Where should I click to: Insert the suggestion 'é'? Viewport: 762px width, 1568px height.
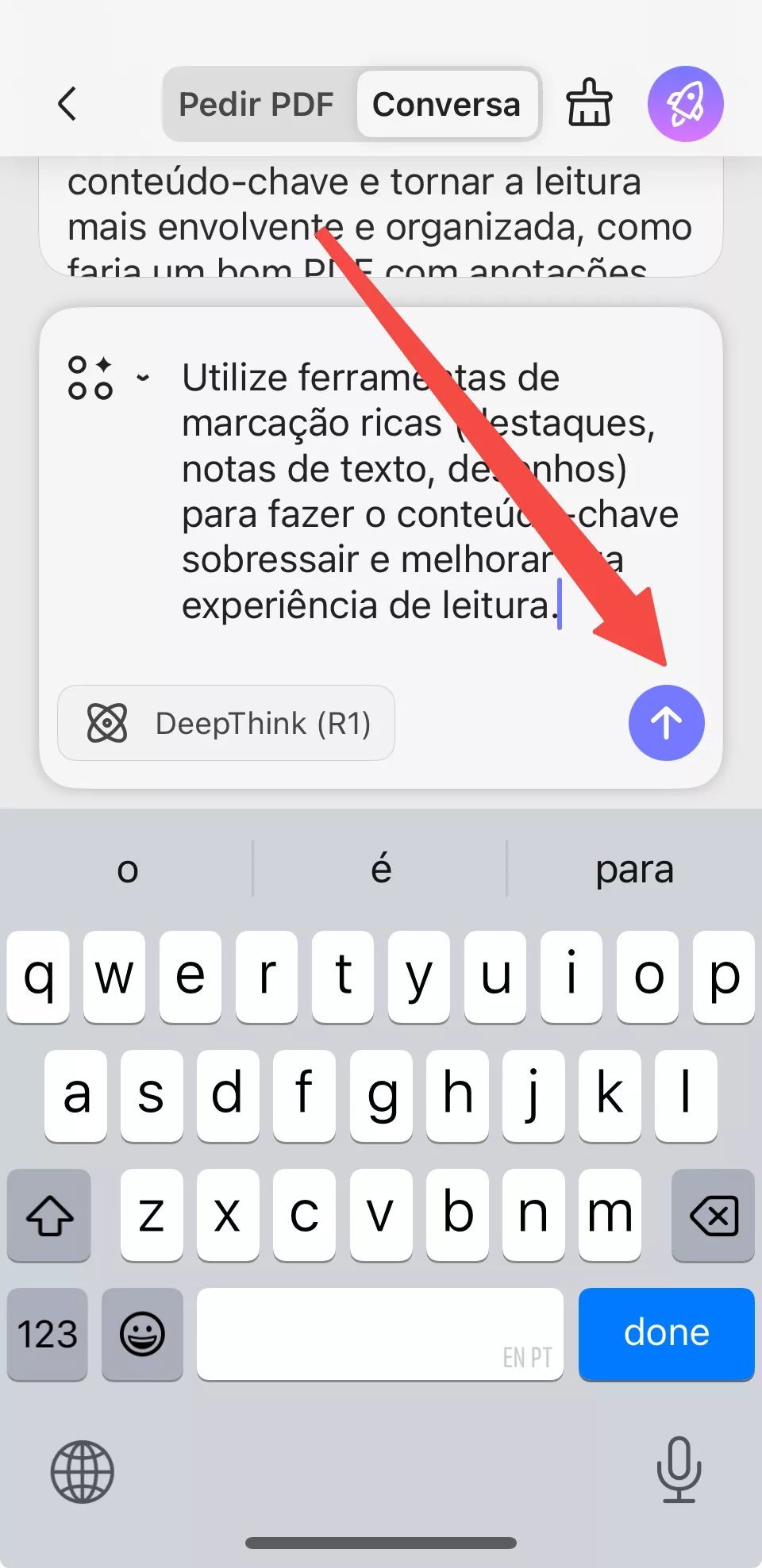tap(380, 869)
